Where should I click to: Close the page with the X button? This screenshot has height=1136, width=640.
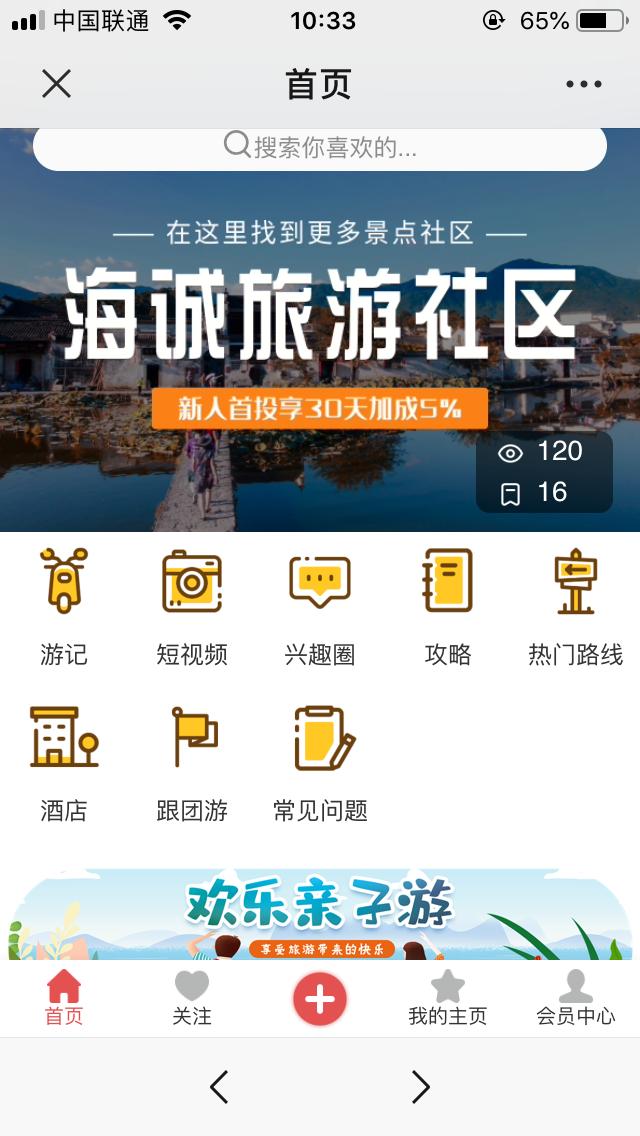click(57, 84)
